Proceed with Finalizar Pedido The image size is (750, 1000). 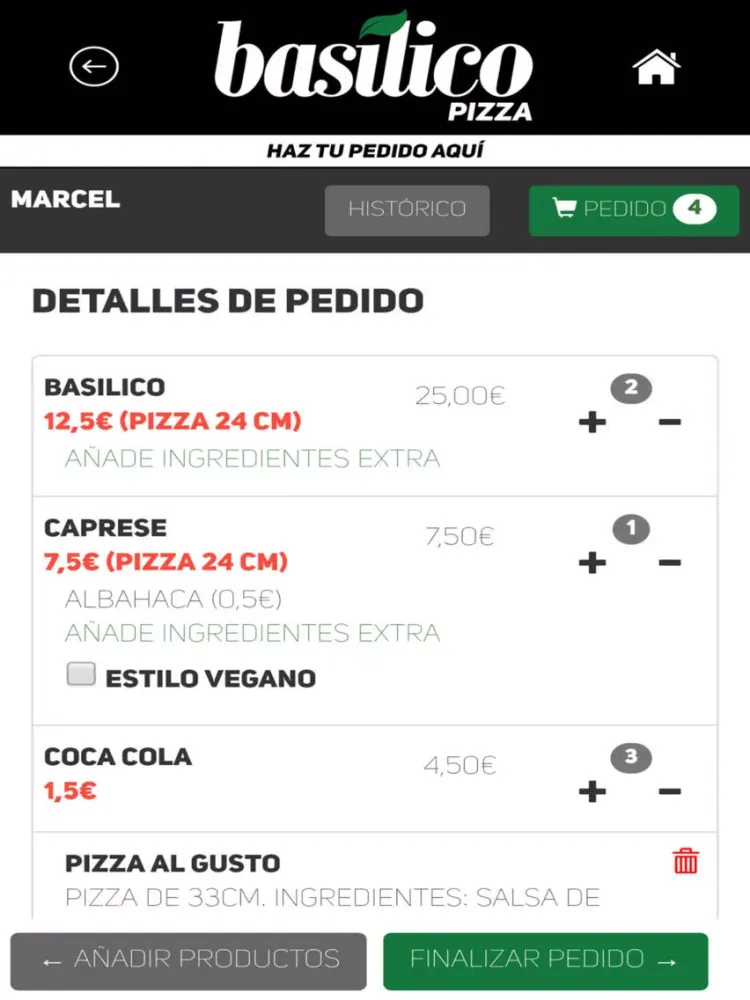545,960
